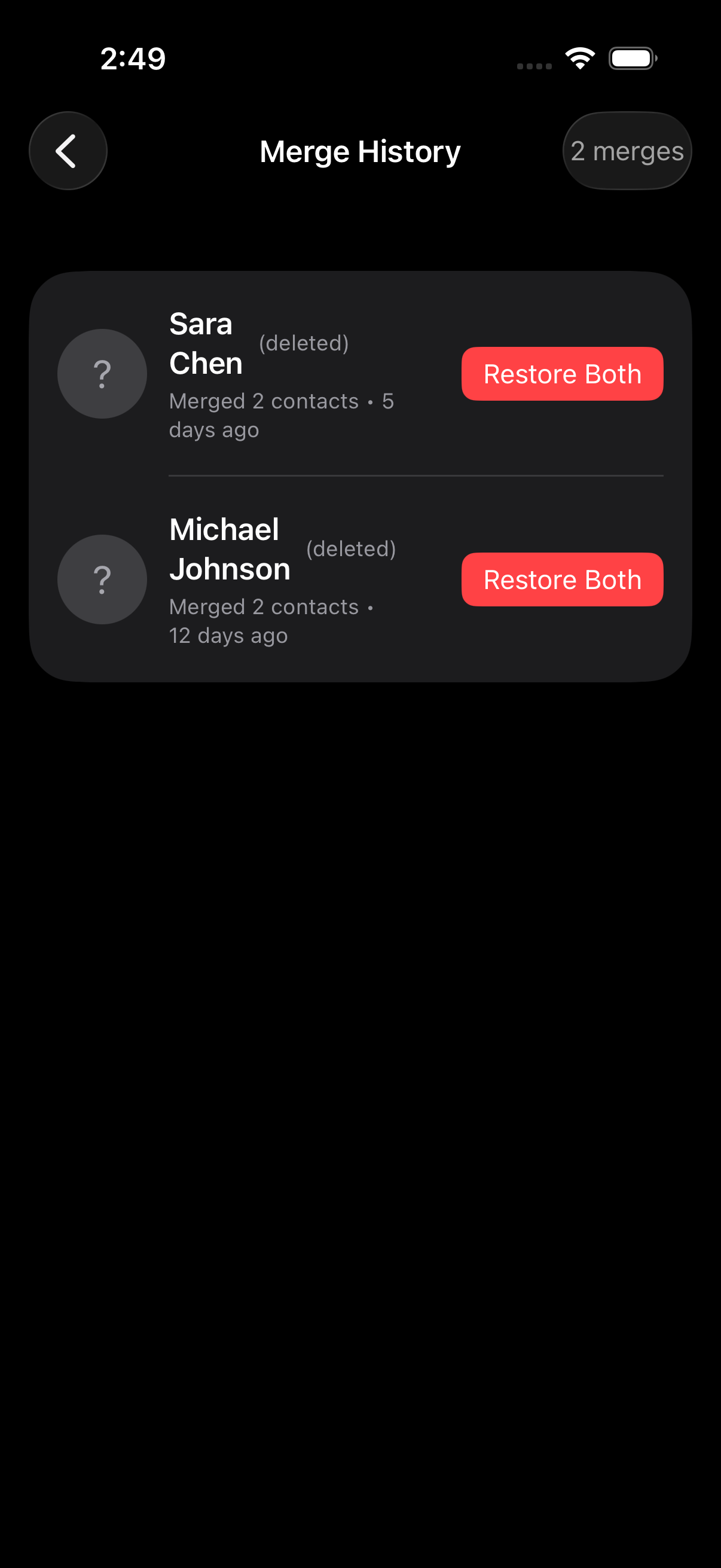Select the (deleted) label next to Michael Johnson

350,548
